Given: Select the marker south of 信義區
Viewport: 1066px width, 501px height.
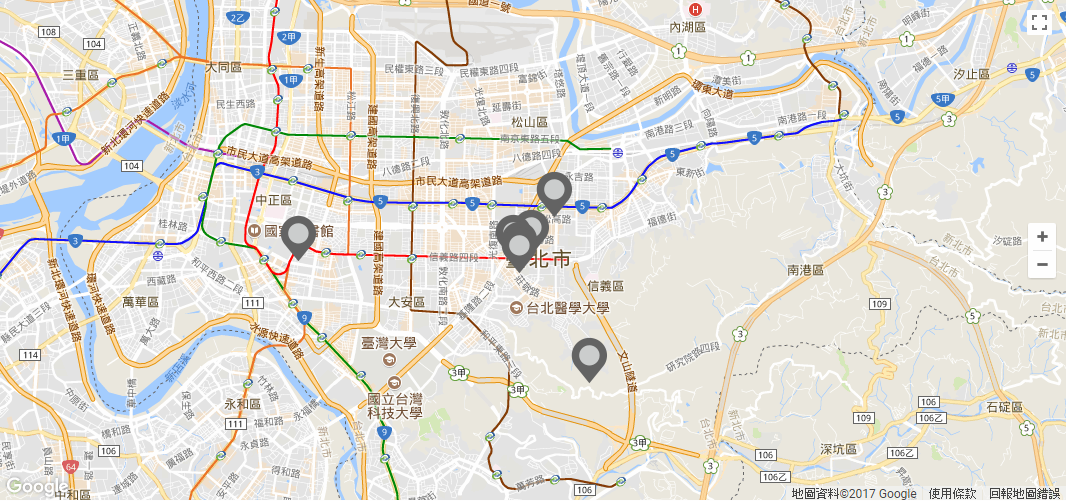Looking at the screenshot, I should pyautogui.click(x=589, y=358).
